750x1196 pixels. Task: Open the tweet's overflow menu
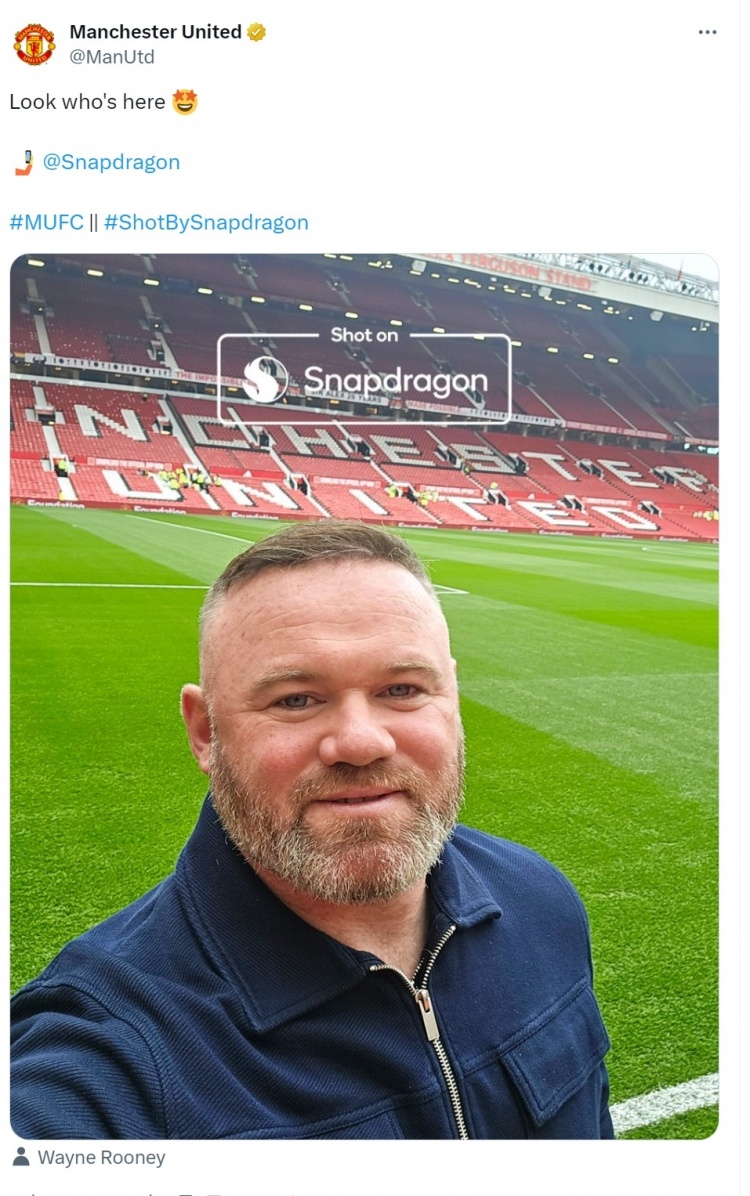(x=707, y=33)
